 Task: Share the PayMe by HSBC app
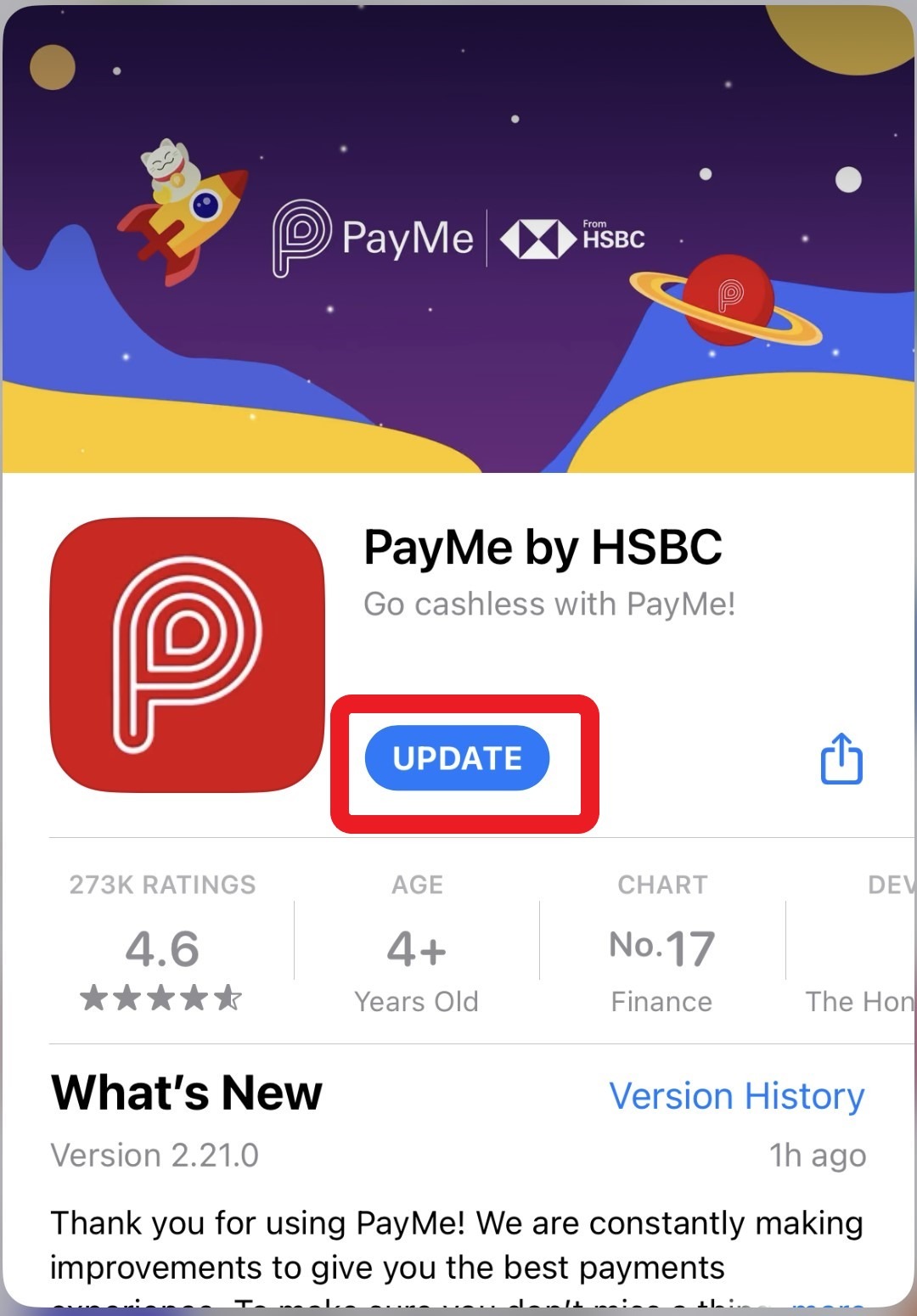pos(841,758)
